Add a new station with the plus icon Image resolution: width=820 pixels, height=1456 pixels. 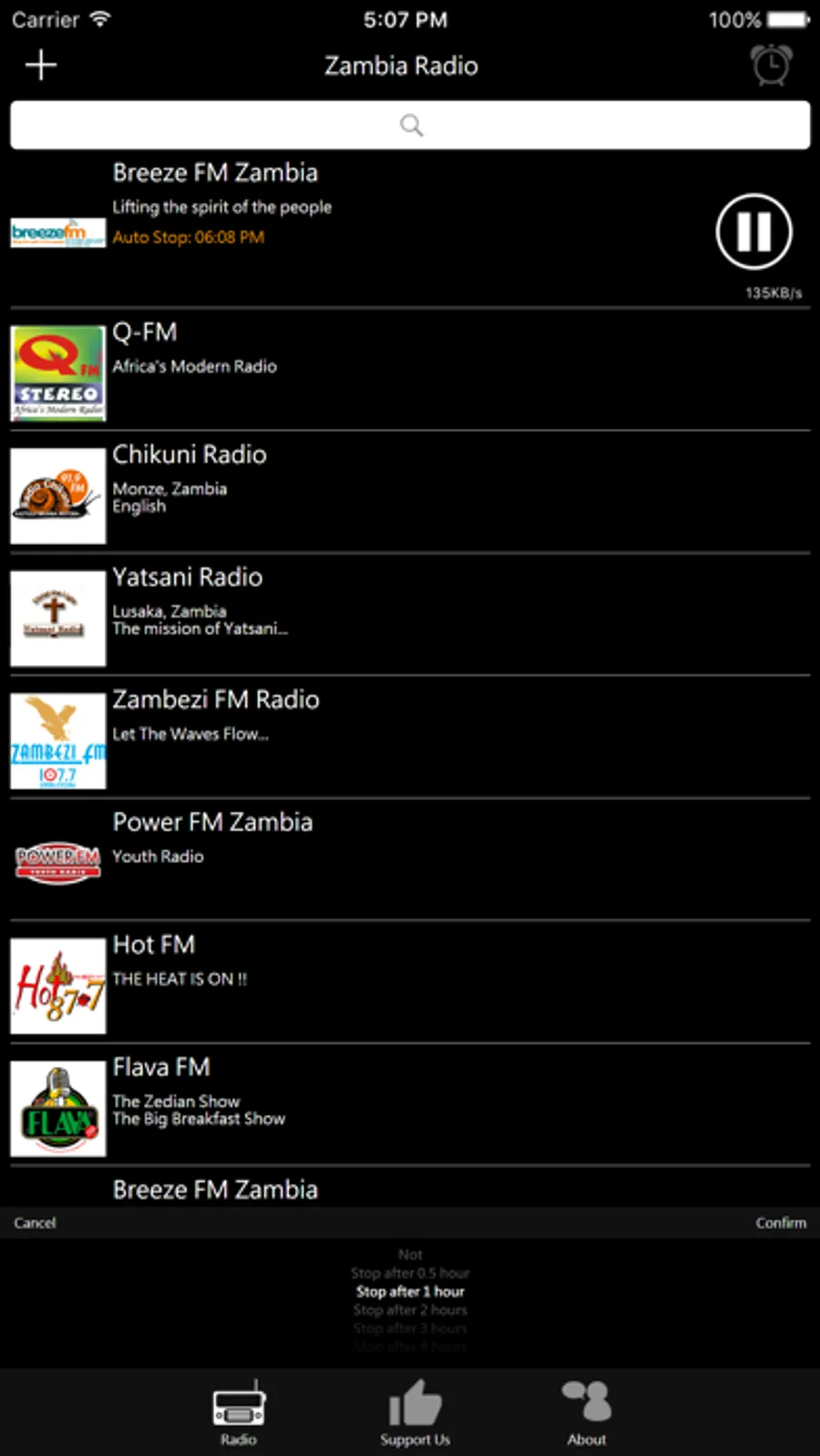[x=41, y=66]
